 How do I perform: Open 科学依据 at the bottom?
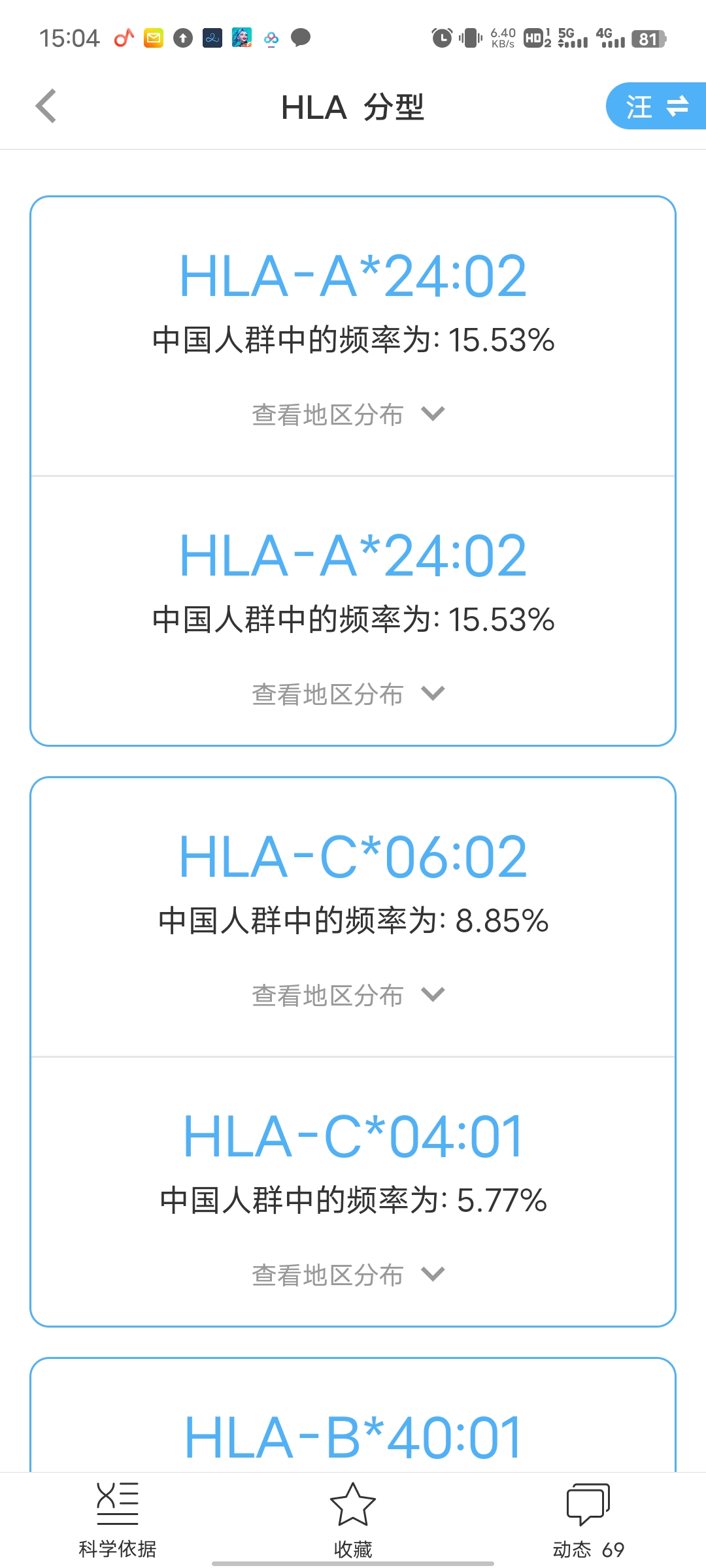tap(118, 1520)
